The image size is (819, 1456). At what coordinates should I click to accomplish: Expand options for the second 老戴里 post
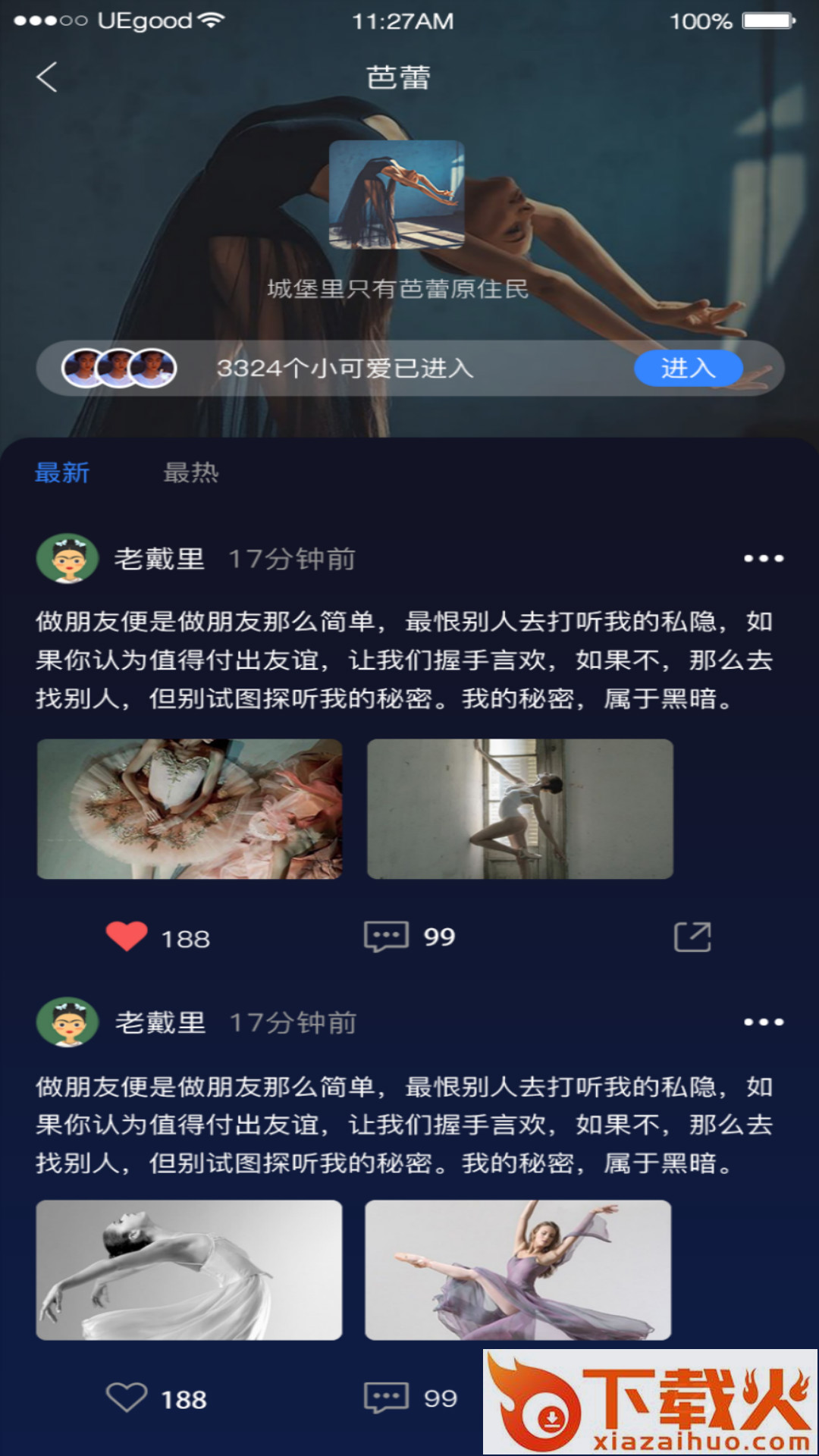[x=762, y=1021]
